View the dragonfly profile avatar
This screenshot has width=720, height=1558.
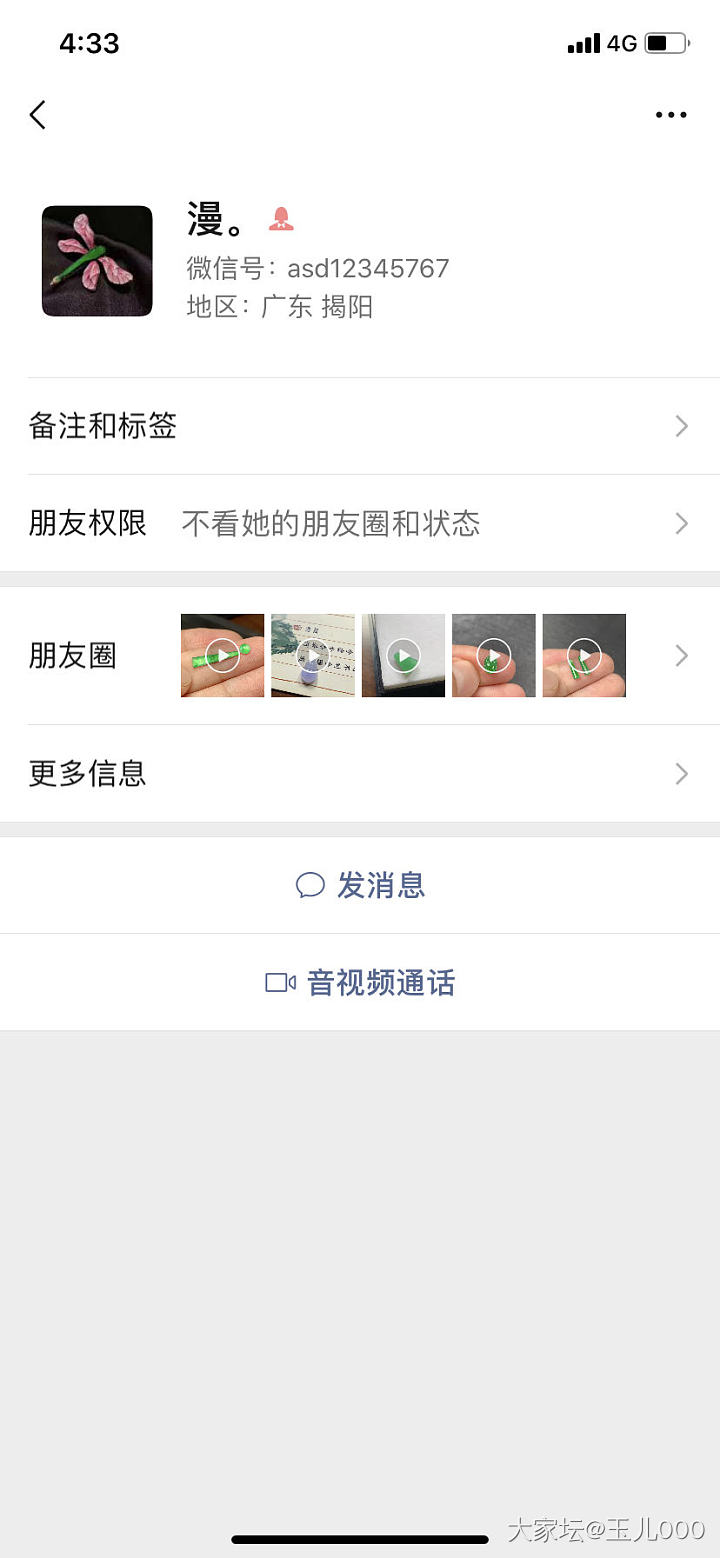click(97, 261)
